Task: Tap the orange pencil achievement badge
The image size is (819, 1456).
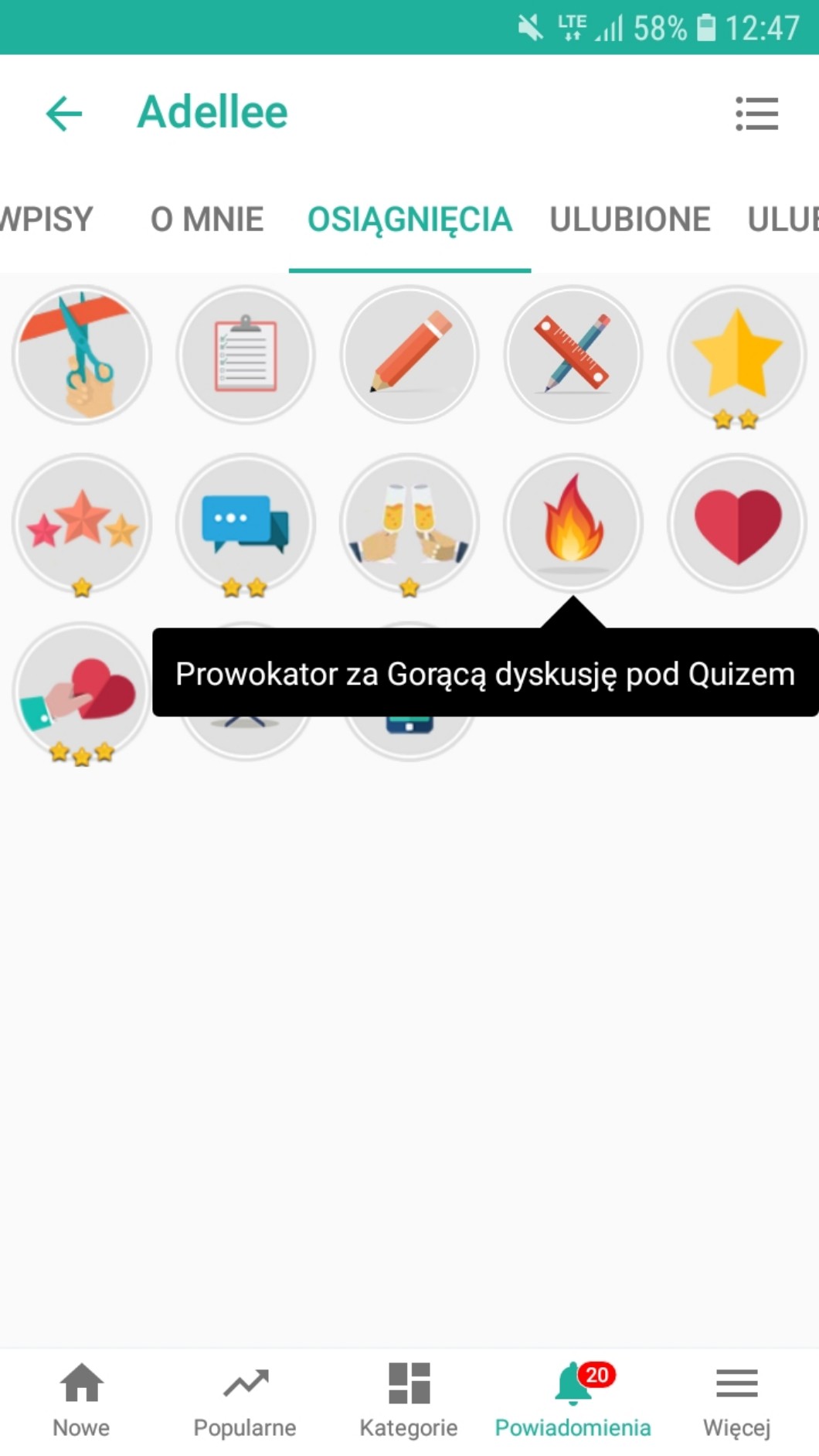Action: click(409, 355)
